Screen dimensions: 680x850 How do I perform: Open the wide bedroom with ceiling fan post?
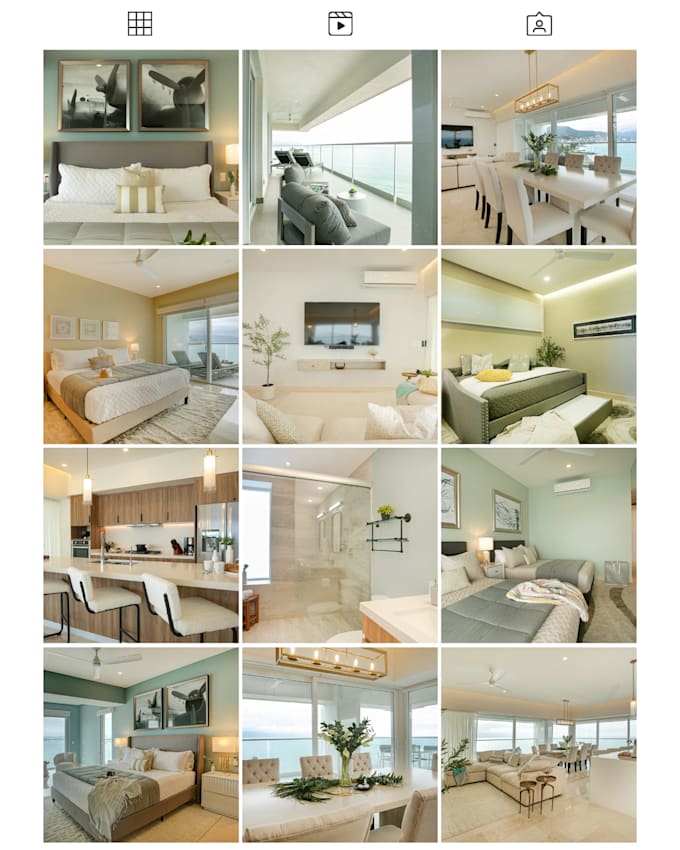pos(141,745)
